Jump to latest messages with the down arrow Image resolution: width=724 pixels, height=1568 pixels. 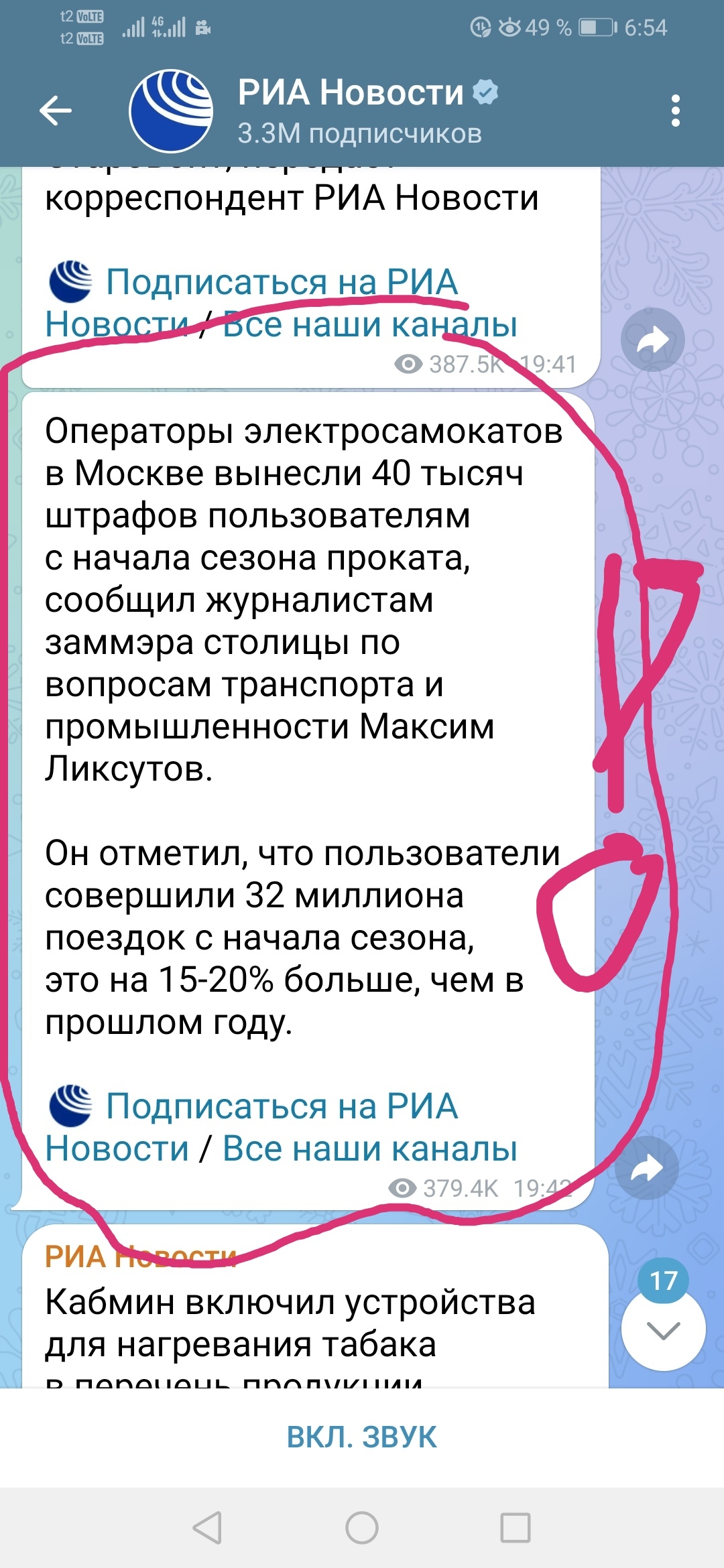pos(663,1329)
